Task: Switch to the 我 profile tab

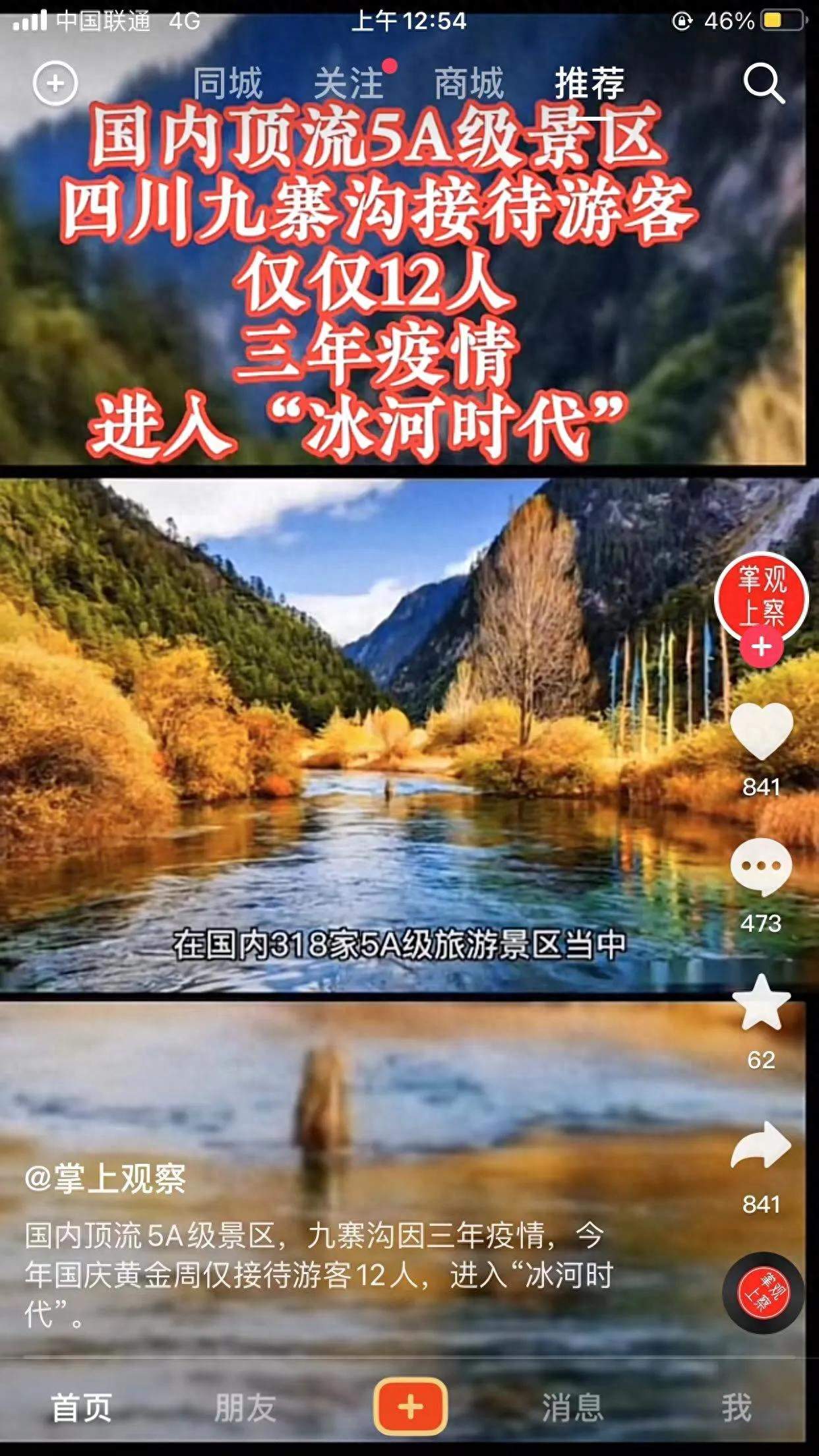Action: [736, 1407]
